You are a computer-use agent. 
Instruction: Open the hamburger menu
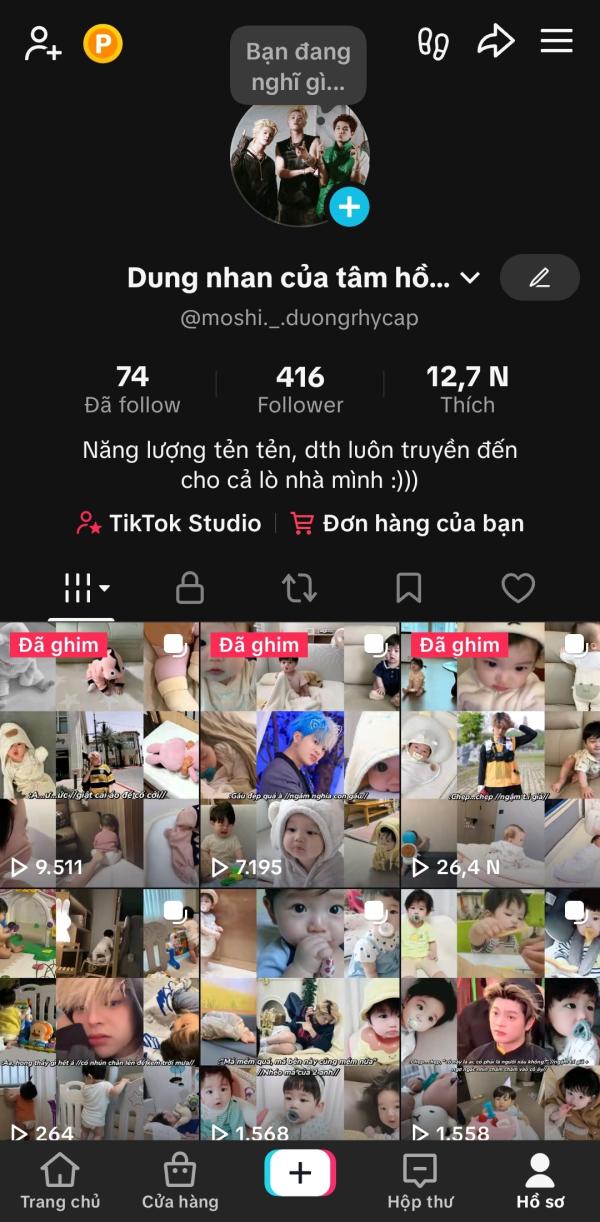(x=556, y=41)
